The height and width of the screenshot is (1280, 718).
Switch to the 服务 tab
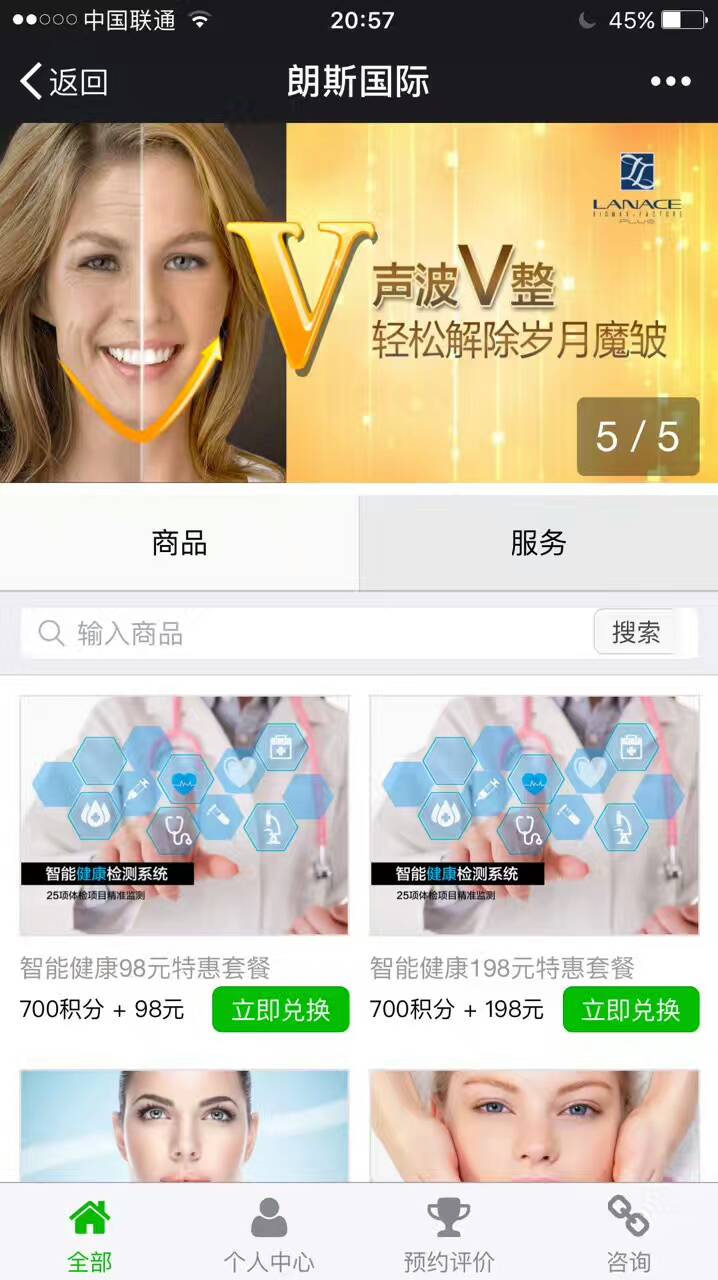pos(538,543)
